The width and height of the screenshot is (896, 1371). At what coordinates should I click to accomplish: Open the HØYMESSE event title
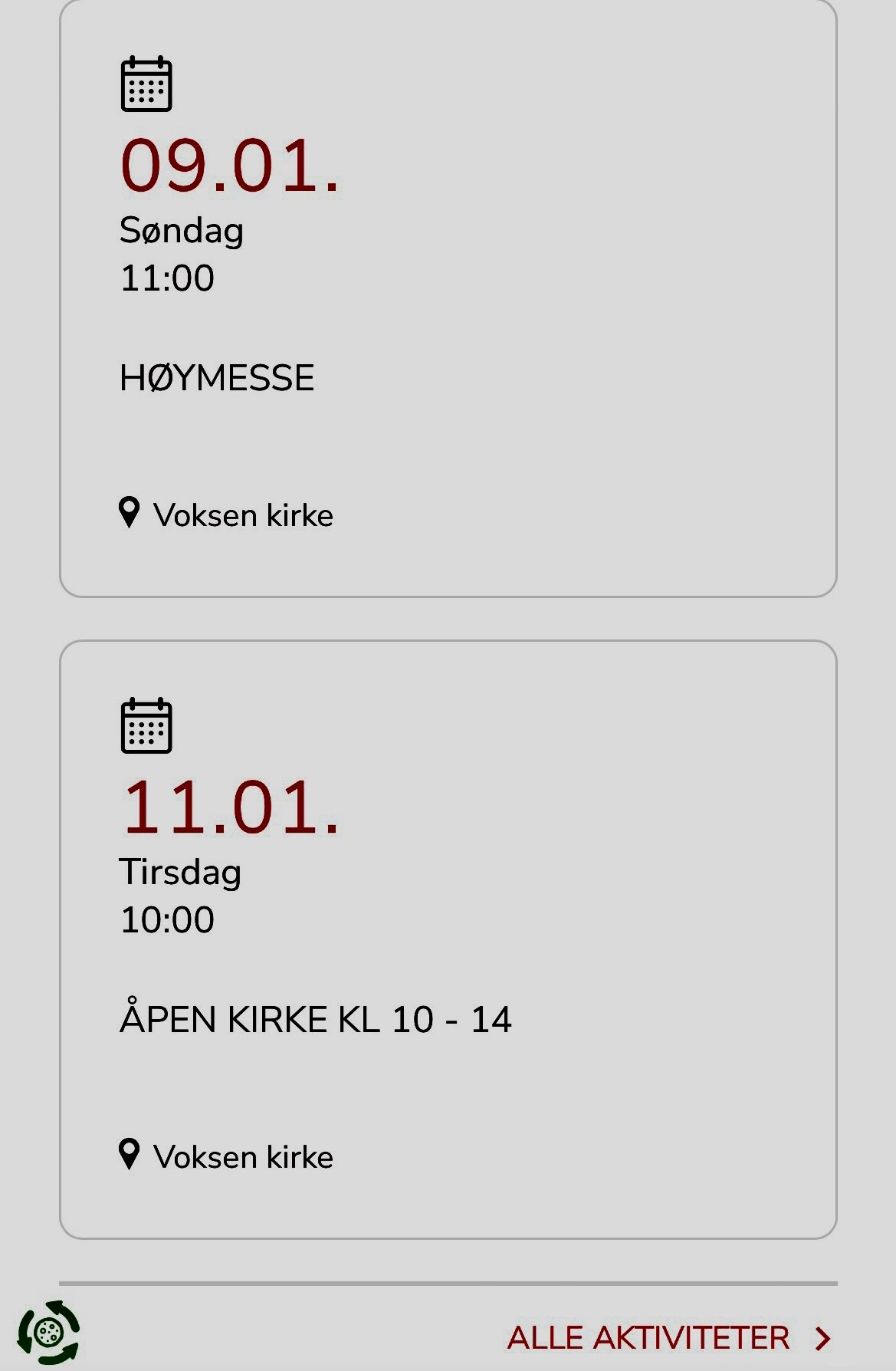point(217,377)
